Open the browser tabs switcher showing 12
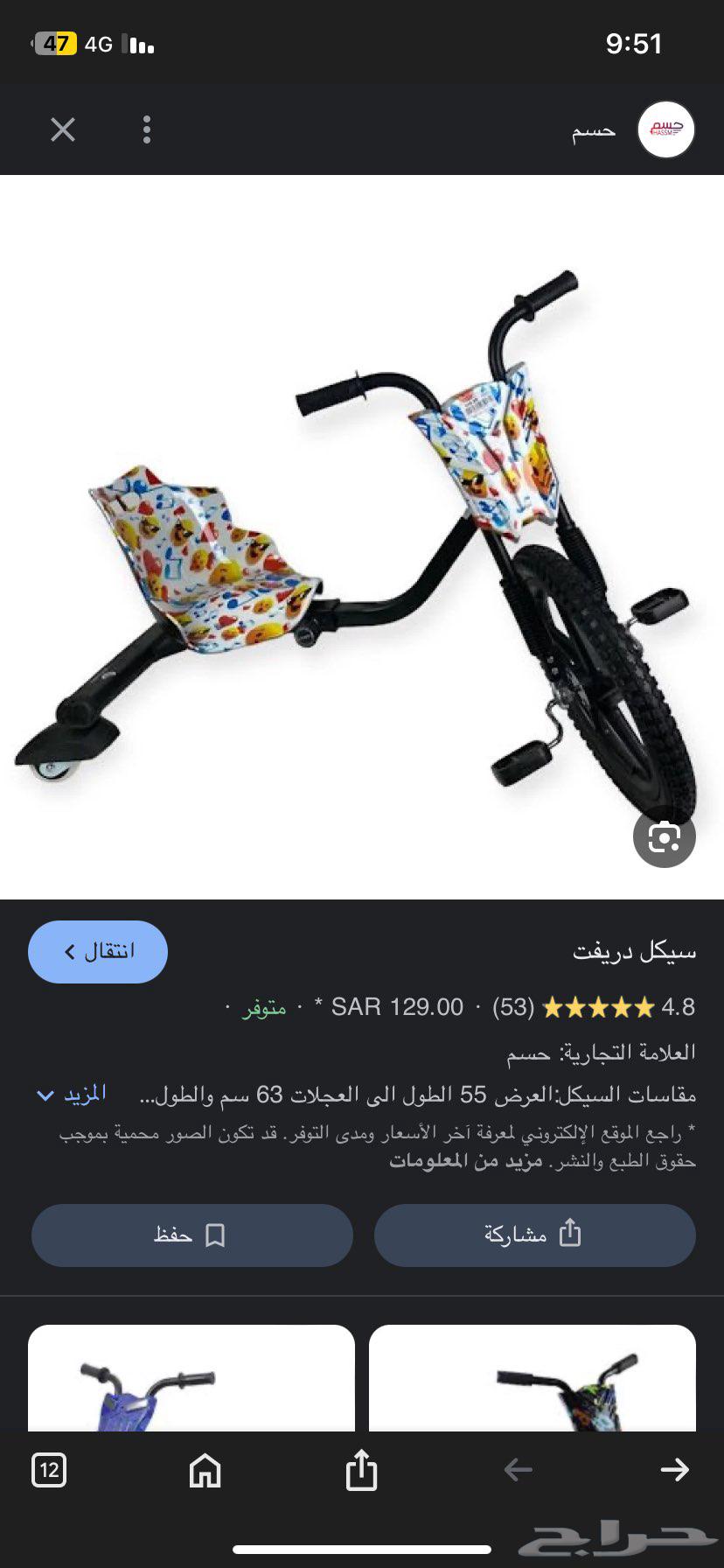 coord(49,1469)
